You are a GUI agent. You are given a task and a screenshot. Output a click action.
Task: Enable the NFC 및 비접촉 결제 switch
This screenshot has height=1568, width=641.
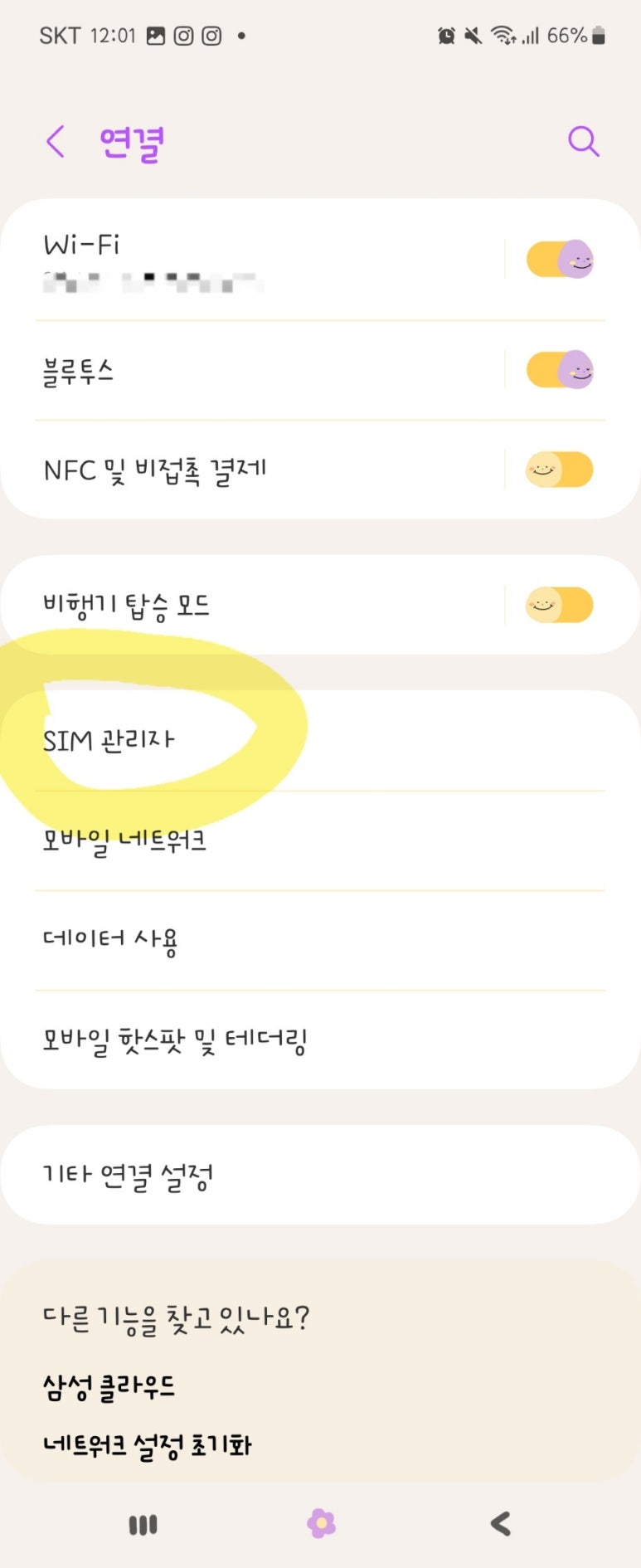point(560,470)
